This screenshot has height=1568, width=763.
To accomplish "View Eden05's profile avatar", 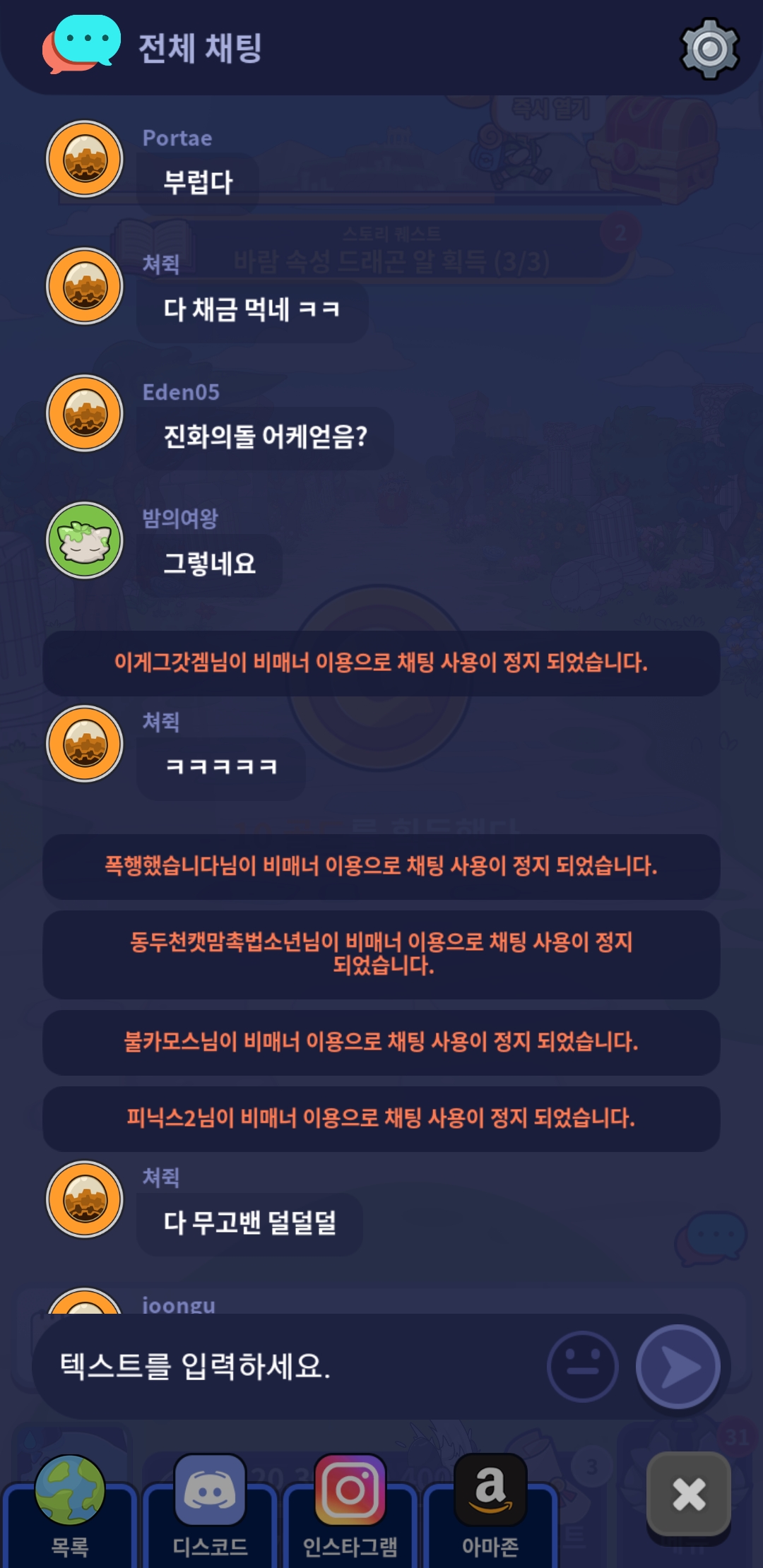I will point(85,413).
